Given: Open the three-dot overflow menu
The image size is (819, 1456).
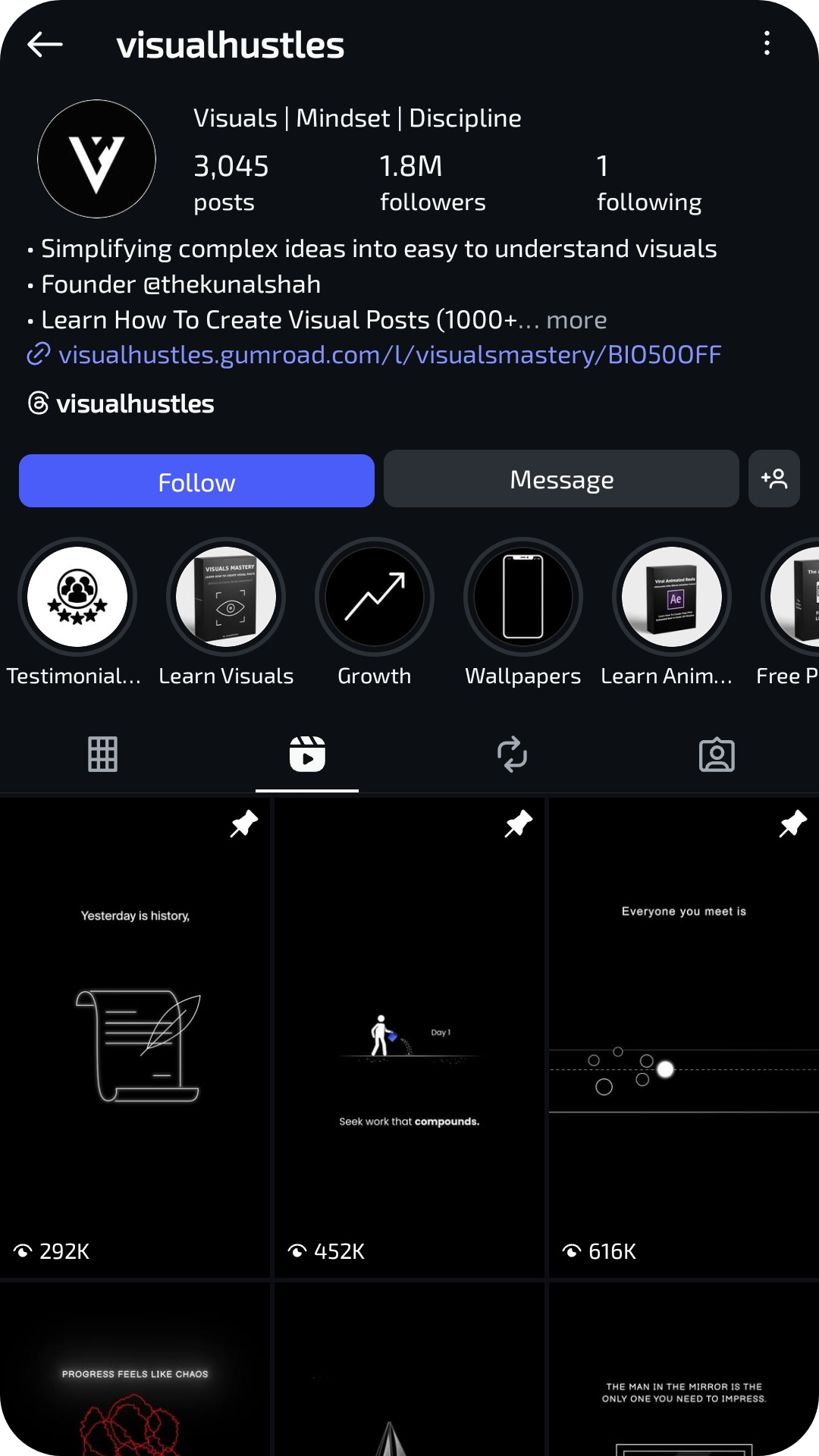Looking at the screenshot, I should [767, 44].
